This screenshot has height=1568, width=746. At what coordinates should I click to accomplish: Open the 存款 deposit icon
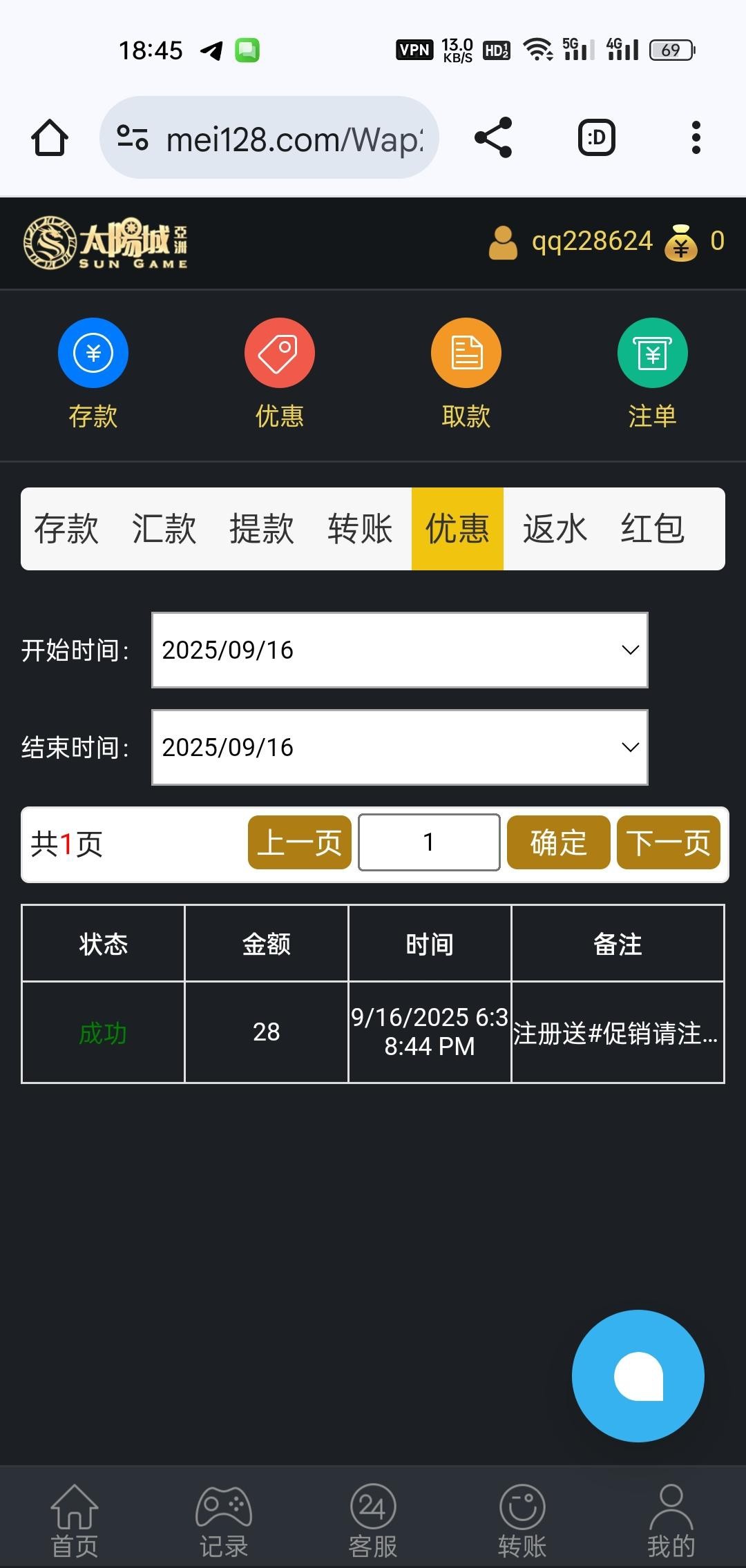tap(93, 352)
